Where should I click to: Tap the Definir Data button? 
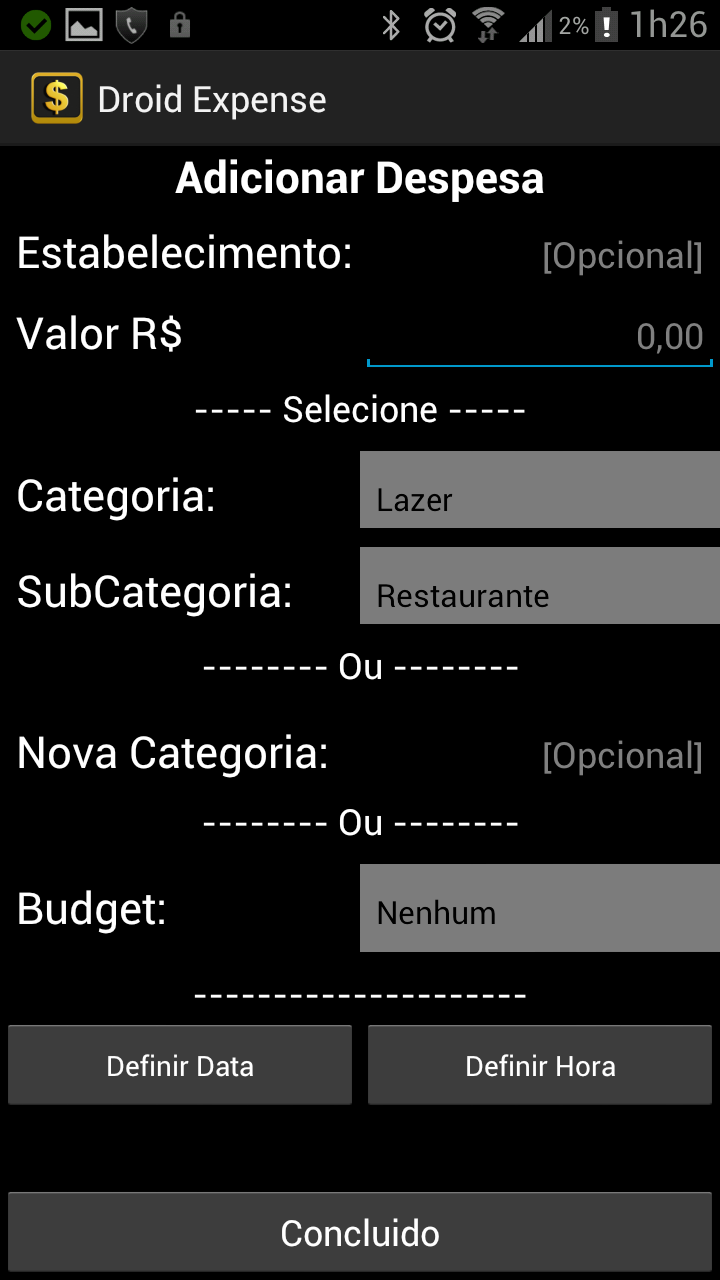coord(180,1065)
